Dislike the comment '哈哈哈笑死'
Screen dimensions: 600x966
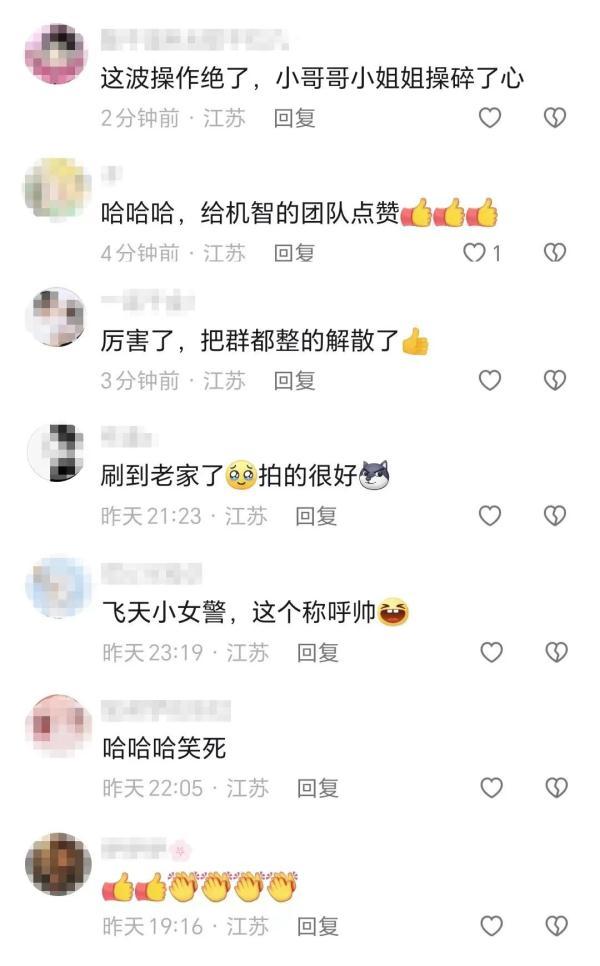555,788
